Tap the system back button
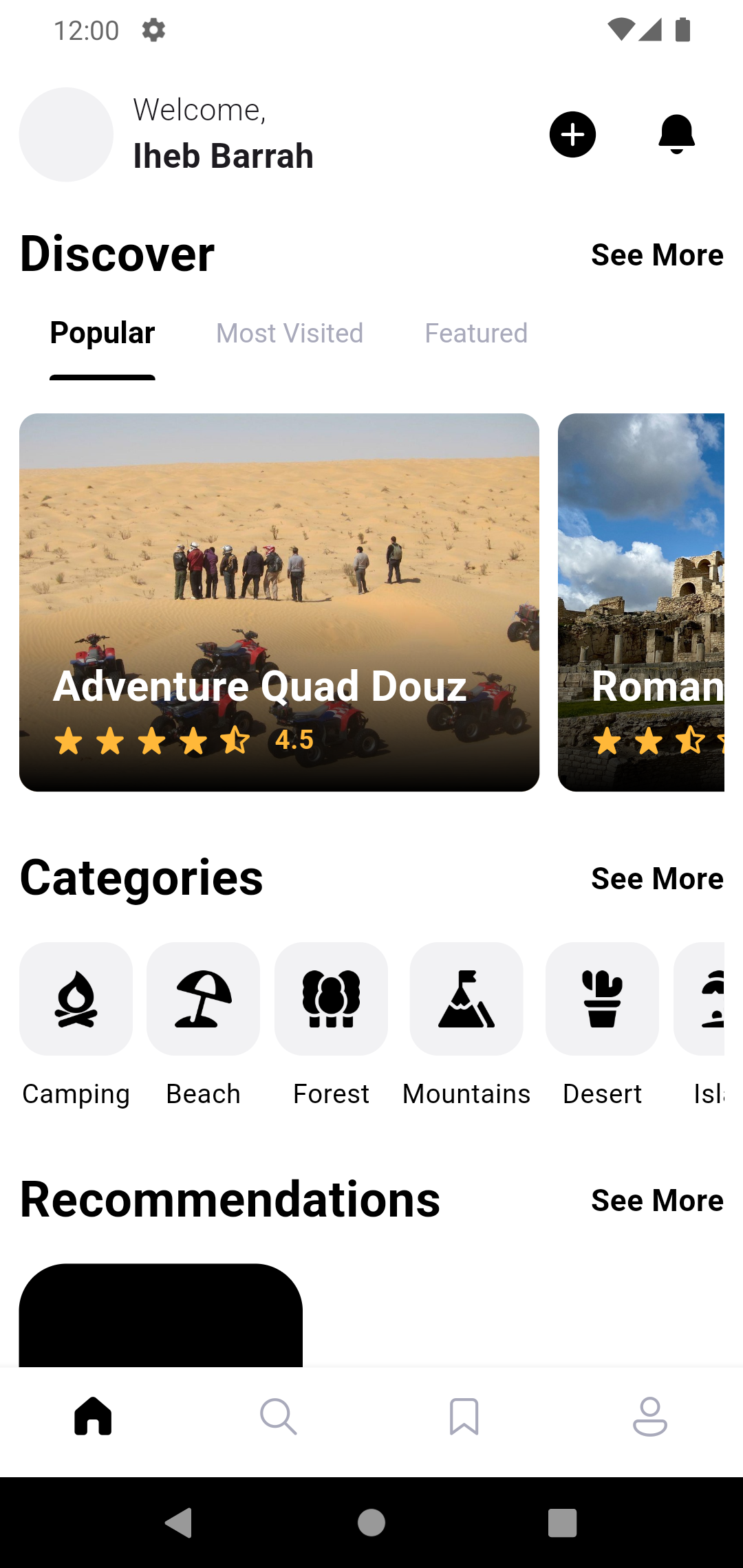 (x=179, y=1523)
